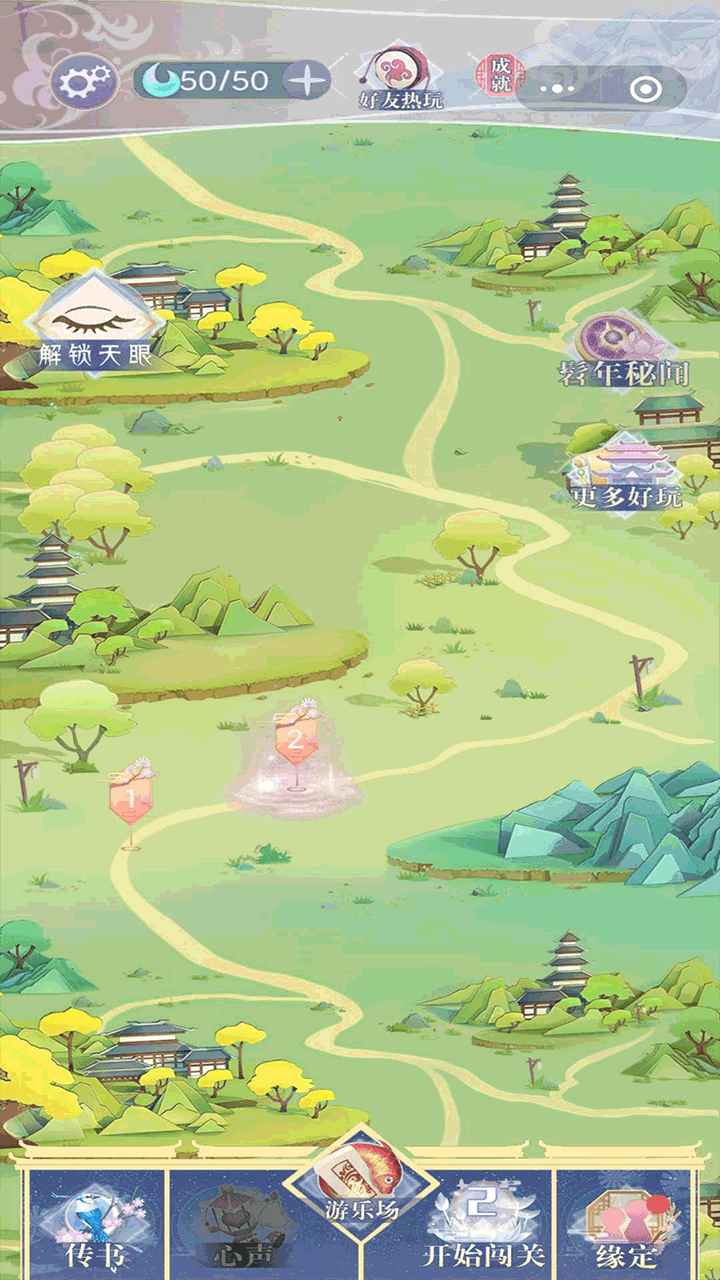Close the mini game with the circle button

tap(646, 88)
